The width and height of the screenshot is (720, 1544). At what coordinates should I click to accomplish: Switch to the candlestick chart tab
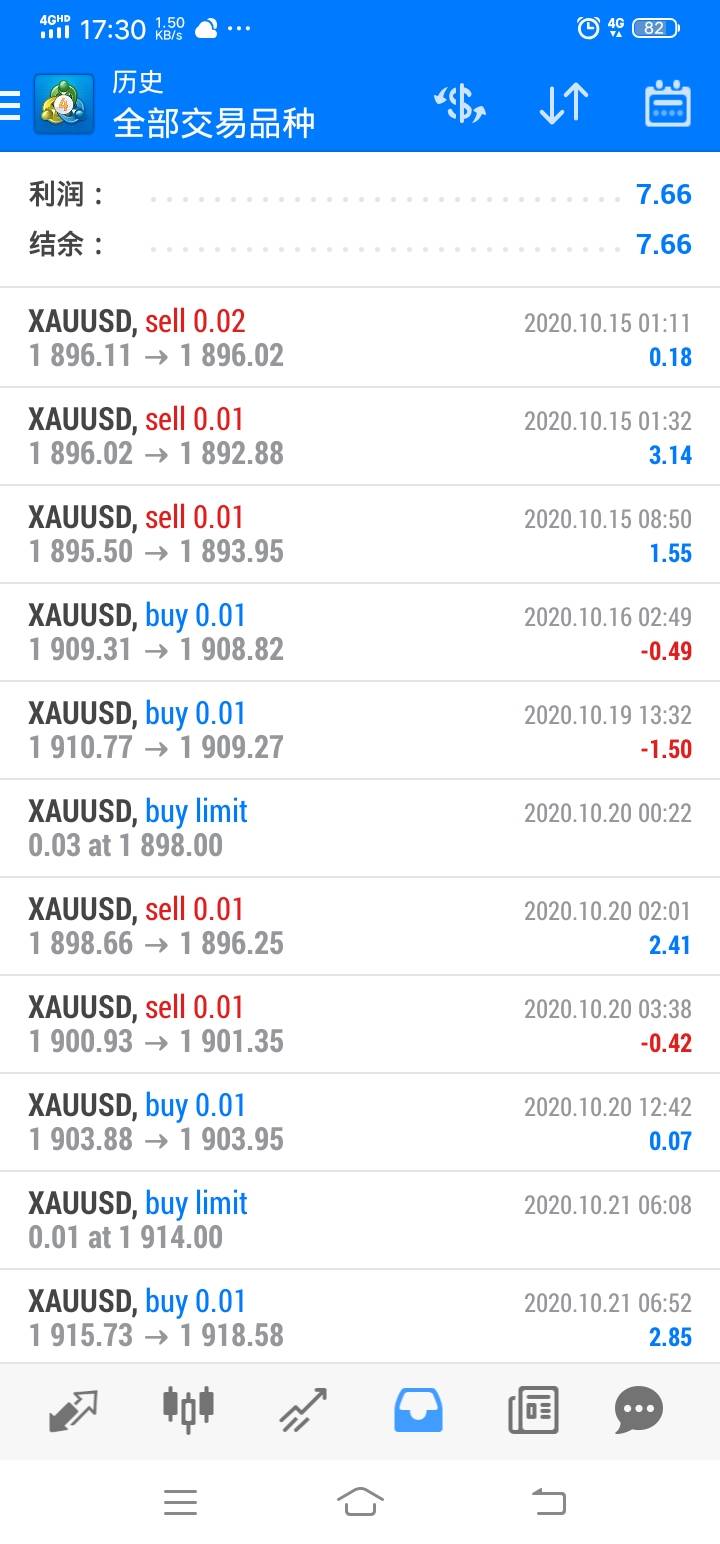[x=188, y=1411]
